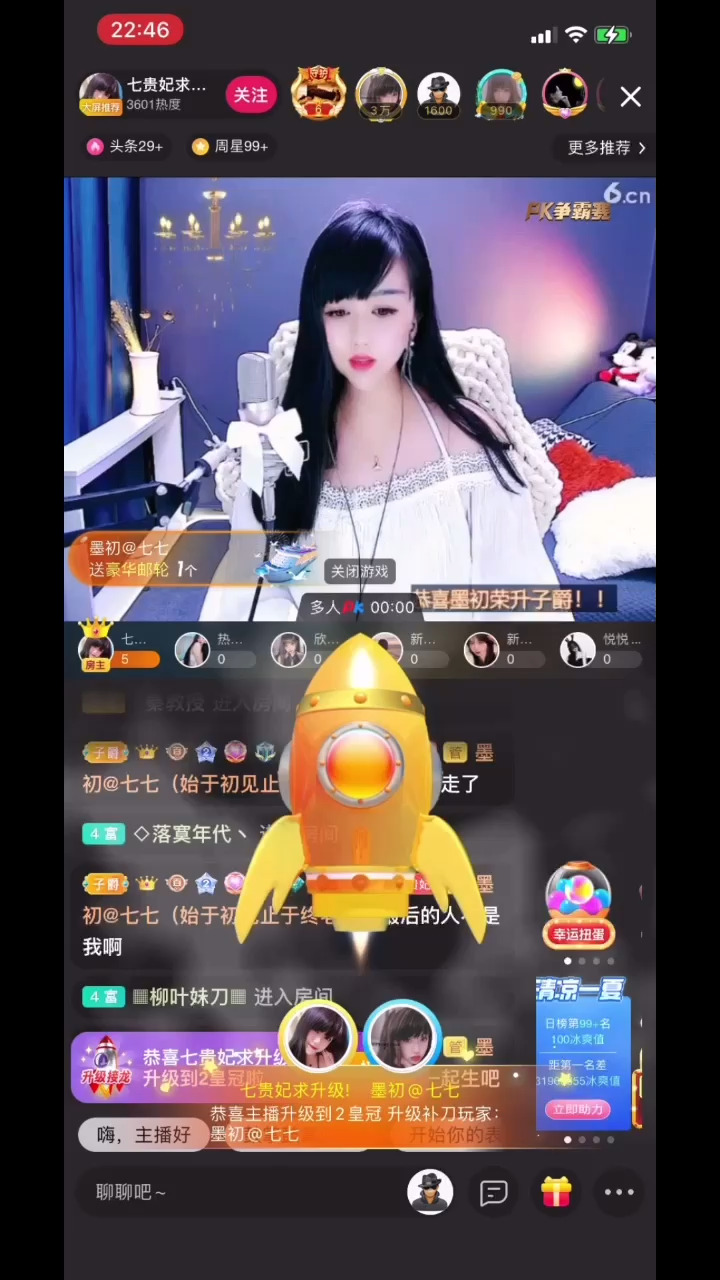720x1280 pixels.
Task: Open 更多推荐 recommendations
Action: tap(606, 147)
